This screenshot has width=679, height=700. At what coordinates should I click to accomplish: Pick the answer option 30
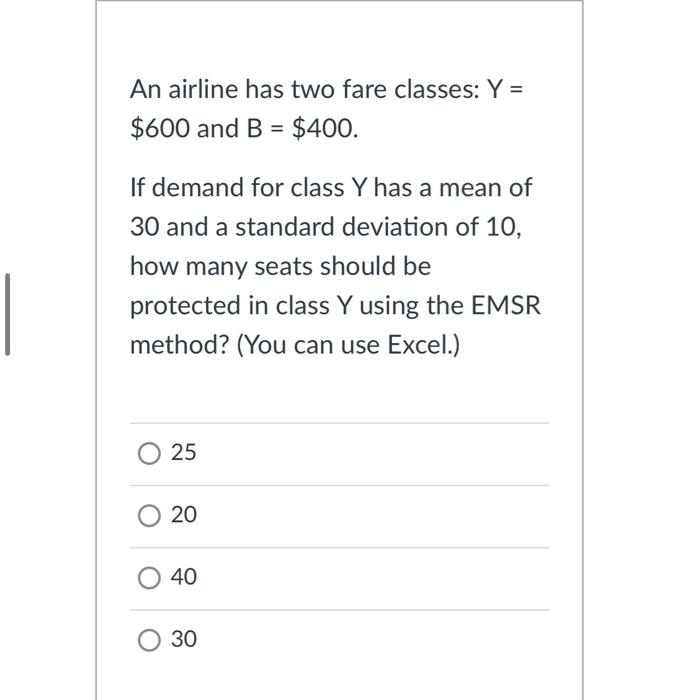(x=150, y=640)
